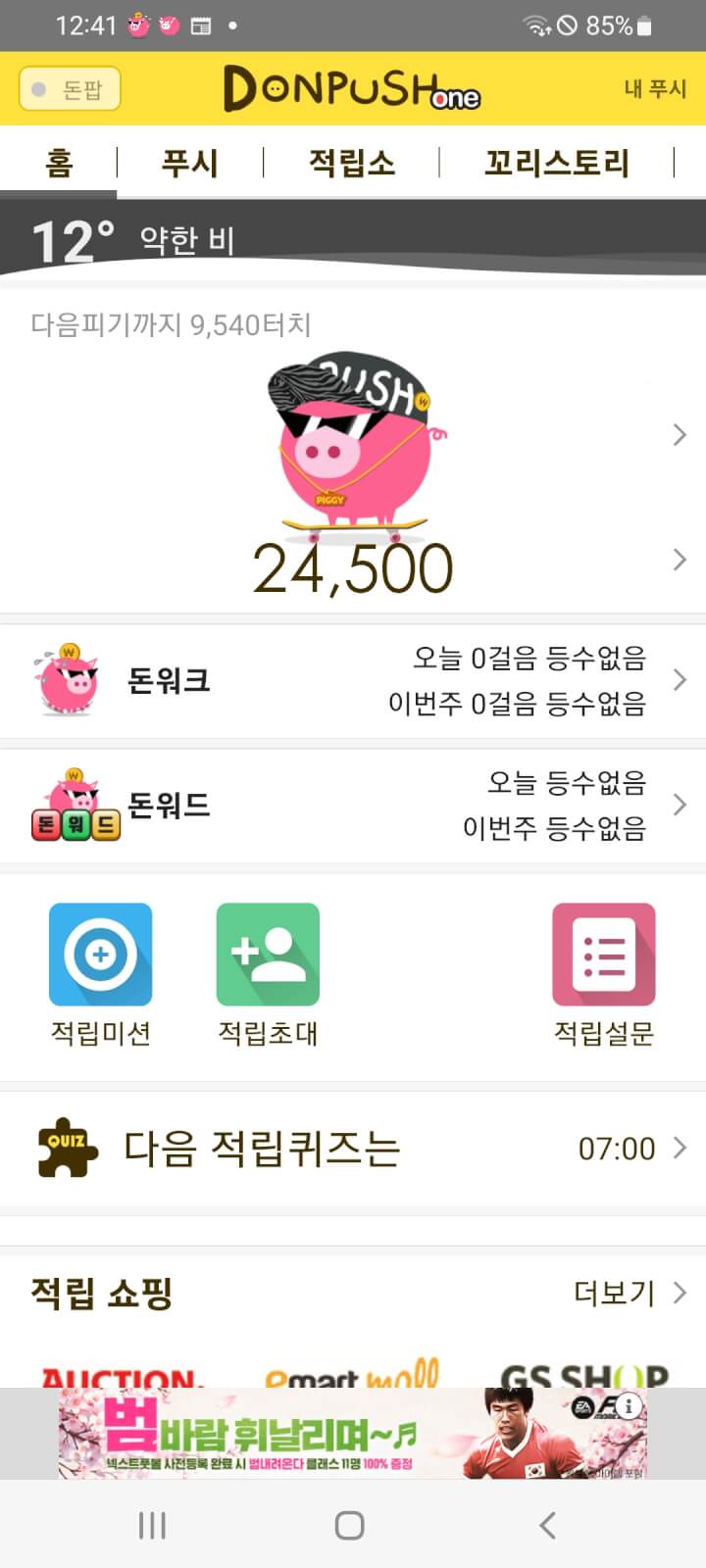Switch to the 적립소 tab
Image resolution: width=706 pixels, height=1568 pixels.
click(x=352, y=163)
